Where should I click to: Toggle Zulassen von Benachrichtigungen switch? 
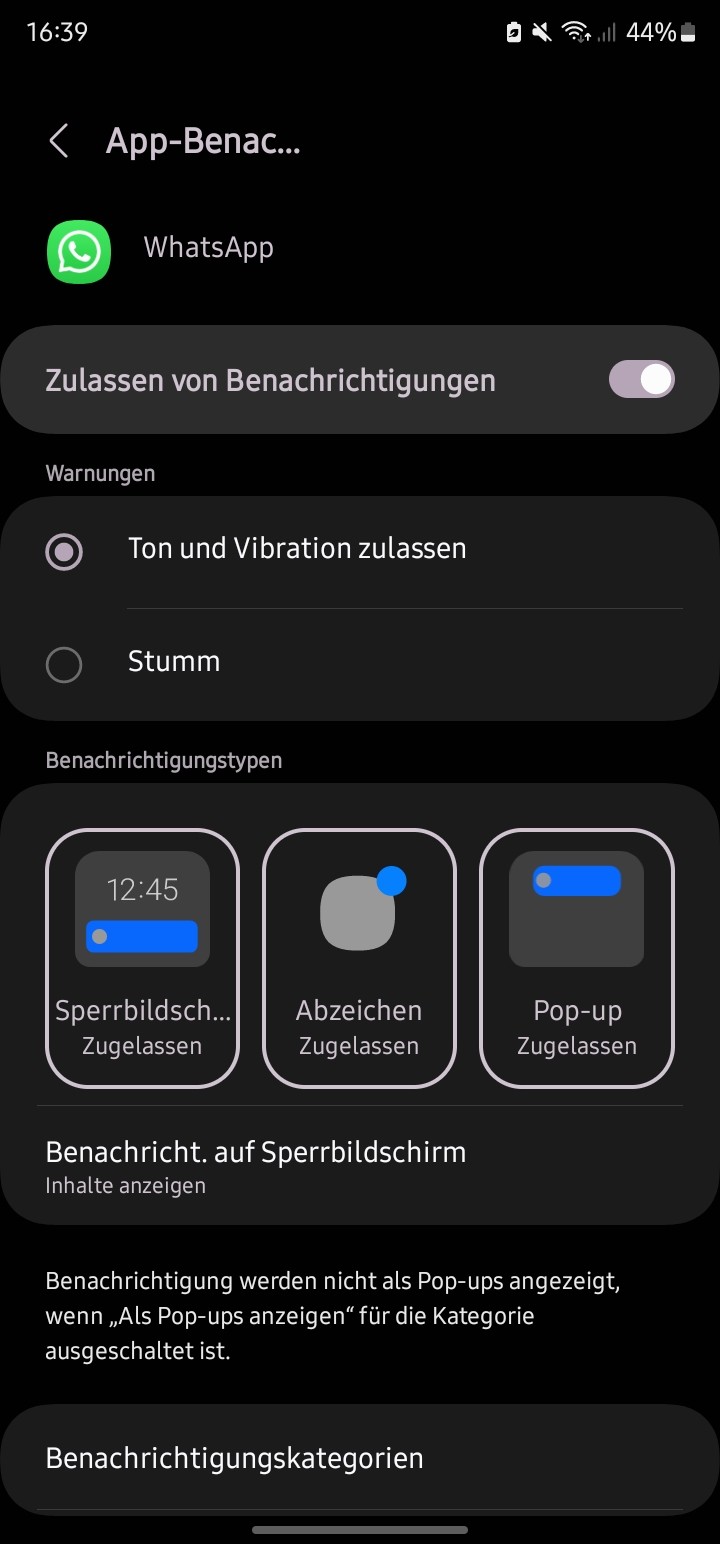[x=641, y=380]
